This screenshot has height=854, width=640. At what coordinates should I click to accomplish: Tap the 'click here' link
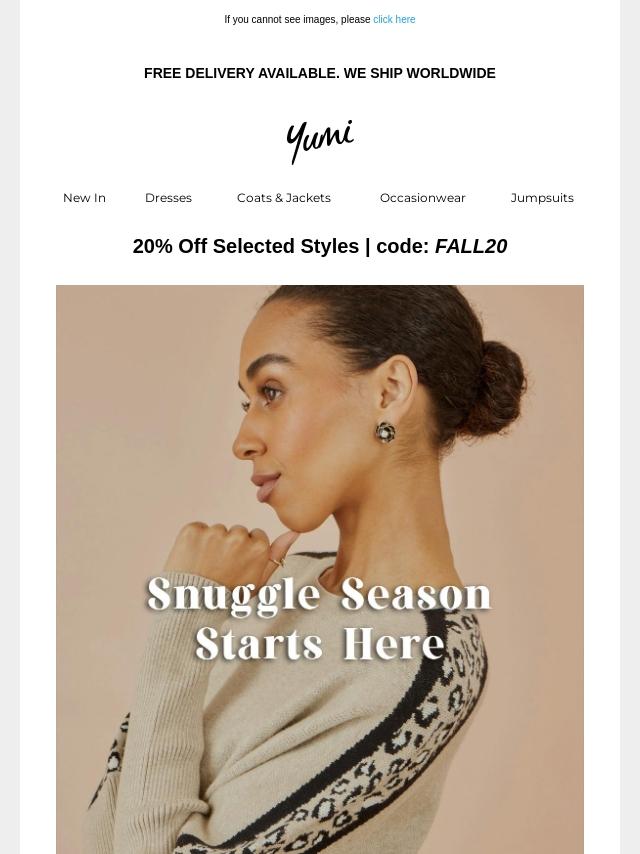394,20
